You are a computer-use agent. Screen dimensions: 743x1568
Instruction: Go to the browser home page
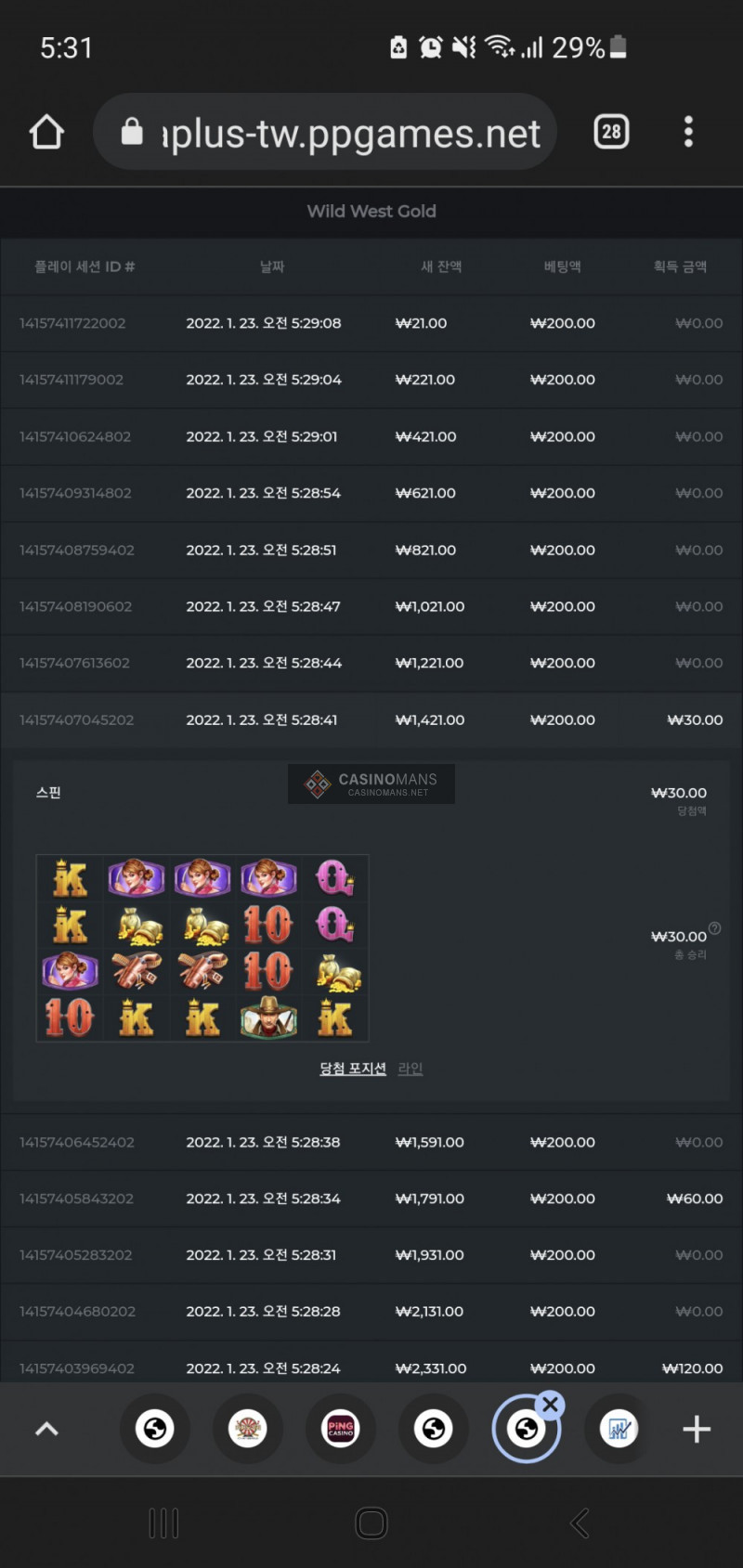tap(46, 132)
